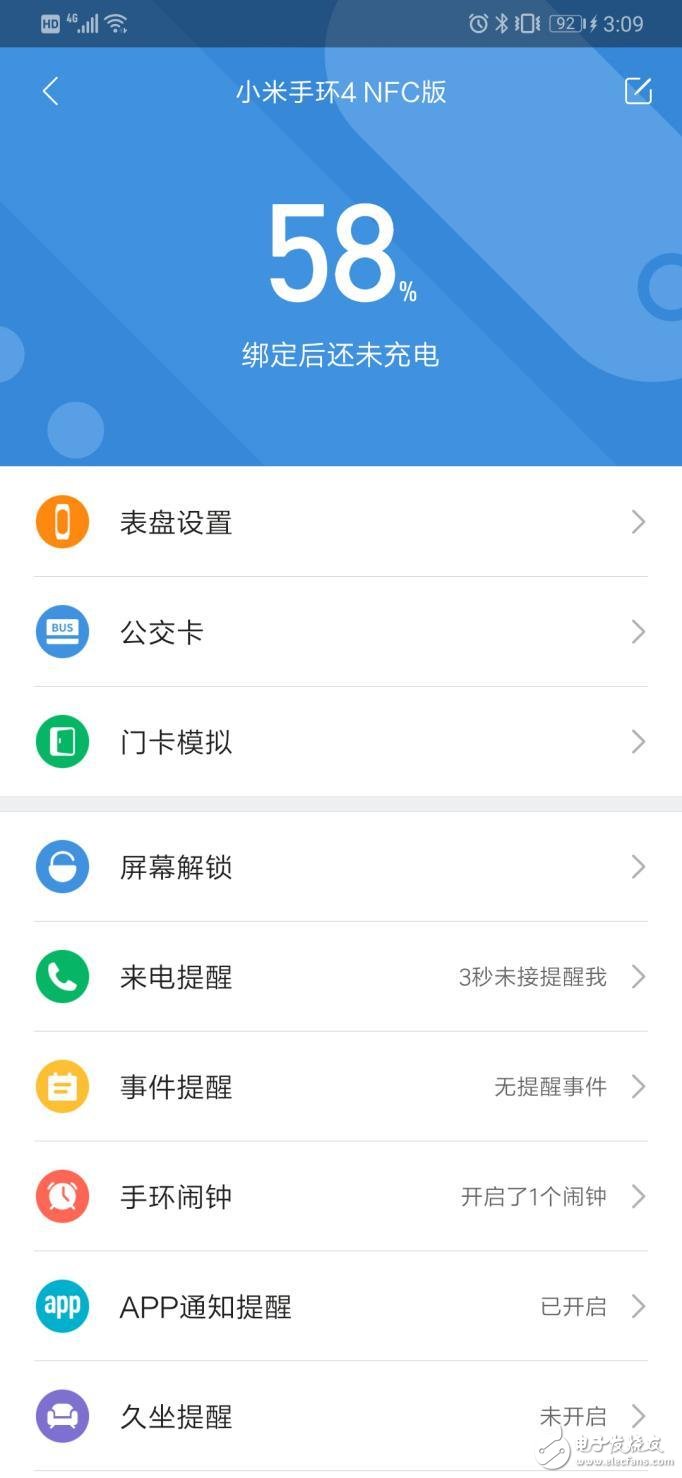Open 来电提醒 incoming call alert
This screenshot has height=1478, width=682.
pyautogui.click(x=340, y=977)
